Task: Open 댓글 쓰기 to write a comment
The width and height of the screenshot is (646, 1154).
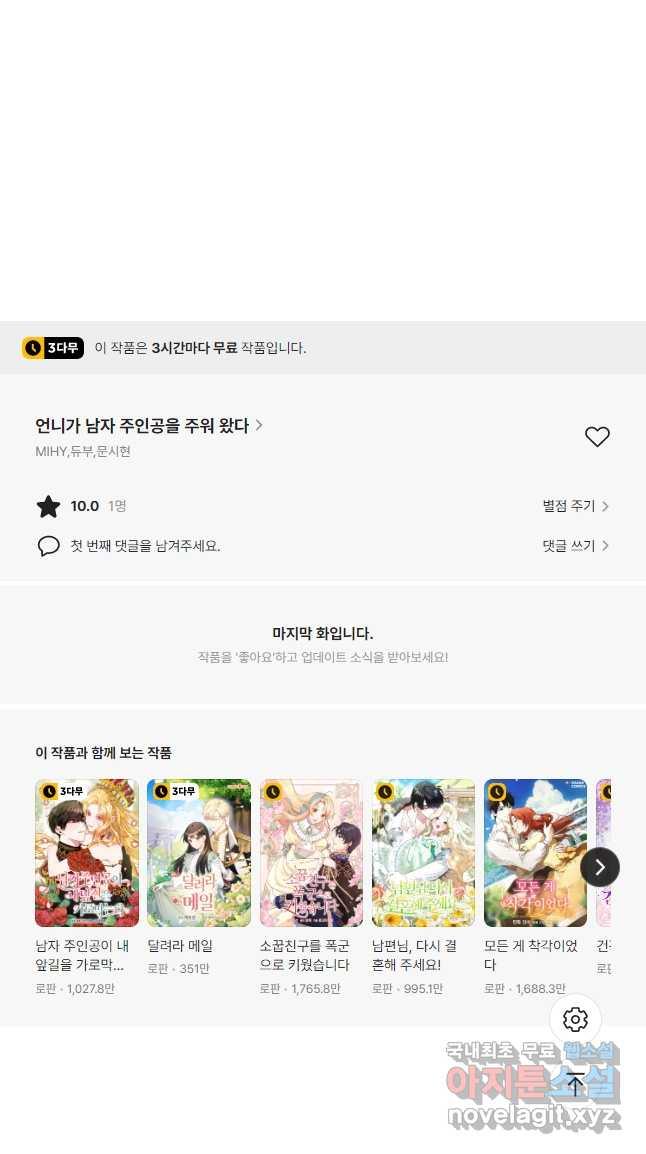Action: tap(575, 546)
